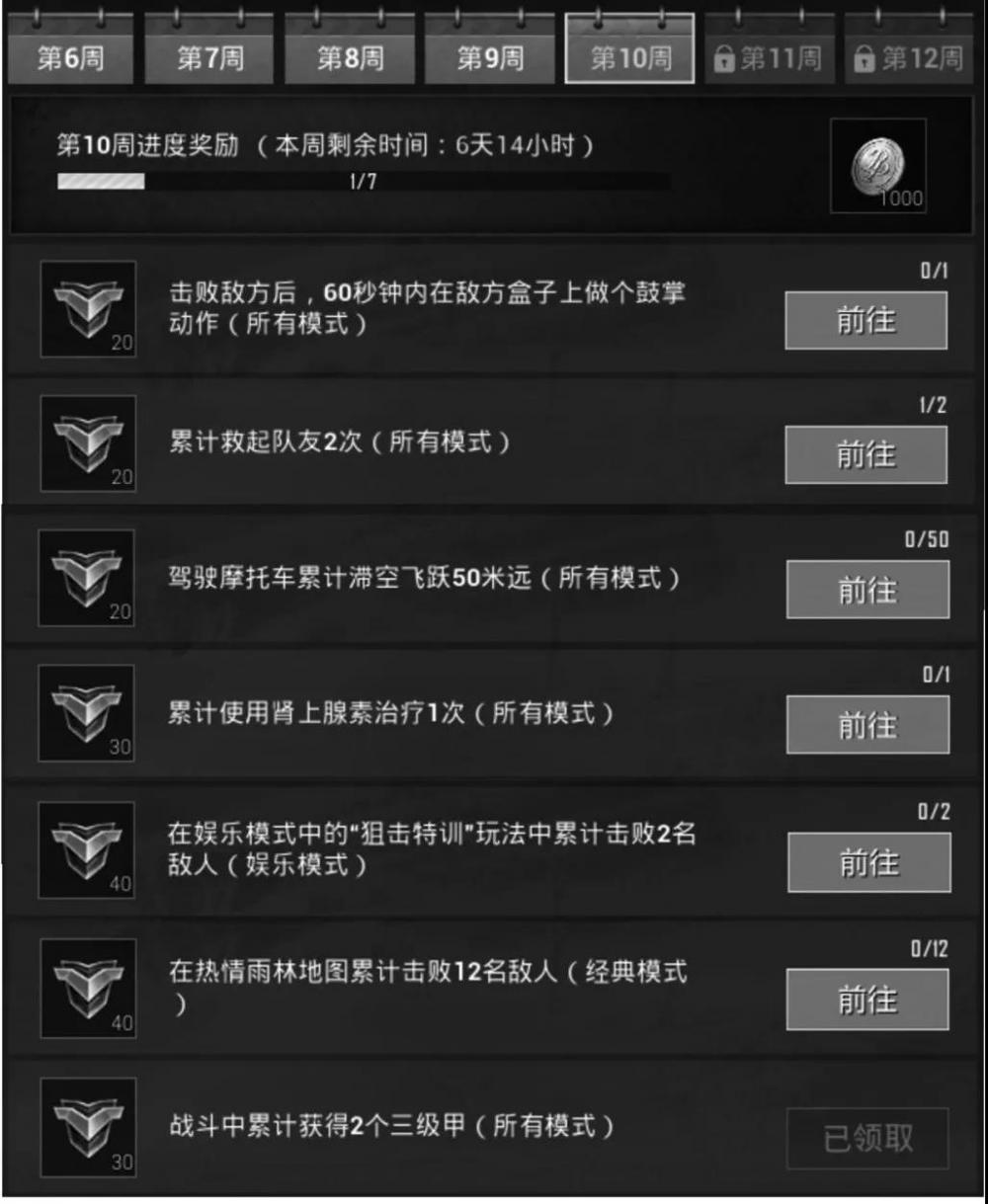
Task: Select the locked 第12周 tab
Action: 910,57
